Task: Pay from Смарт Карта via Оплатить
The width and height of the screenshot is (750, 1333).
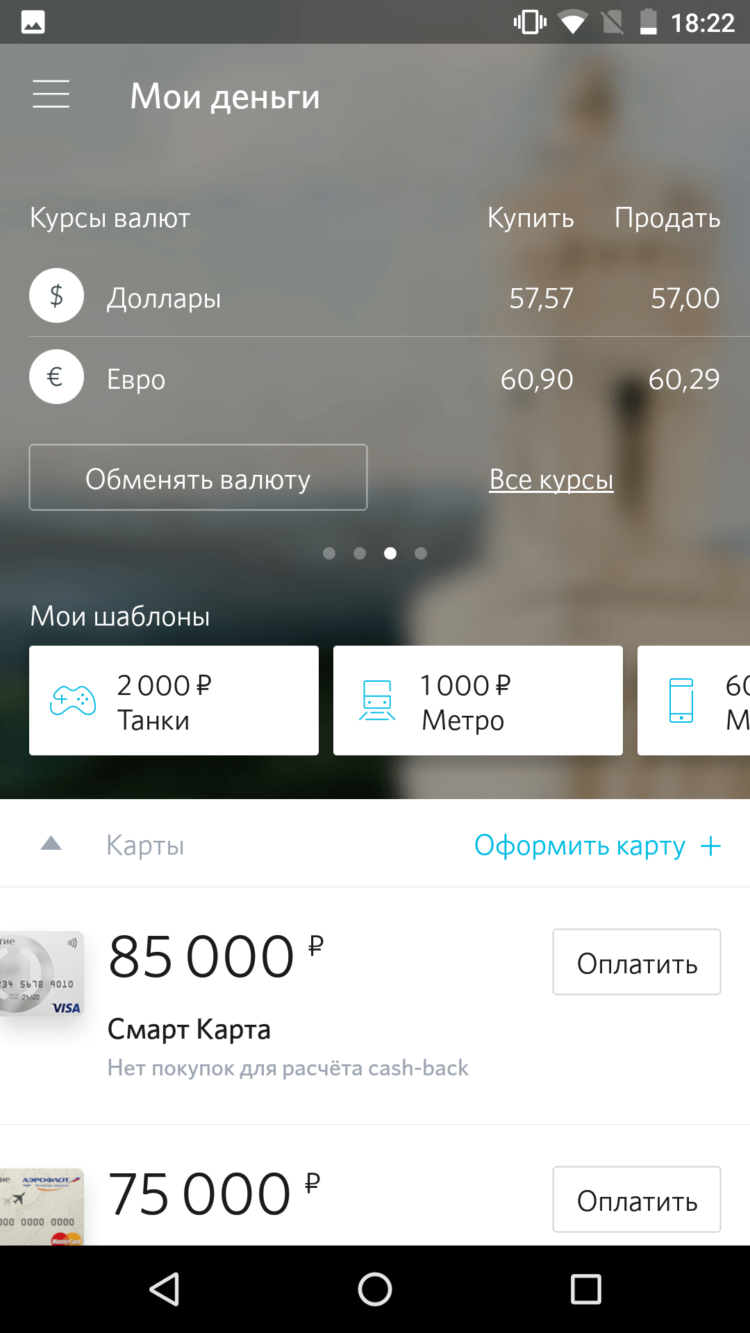Action: [636, 961]
